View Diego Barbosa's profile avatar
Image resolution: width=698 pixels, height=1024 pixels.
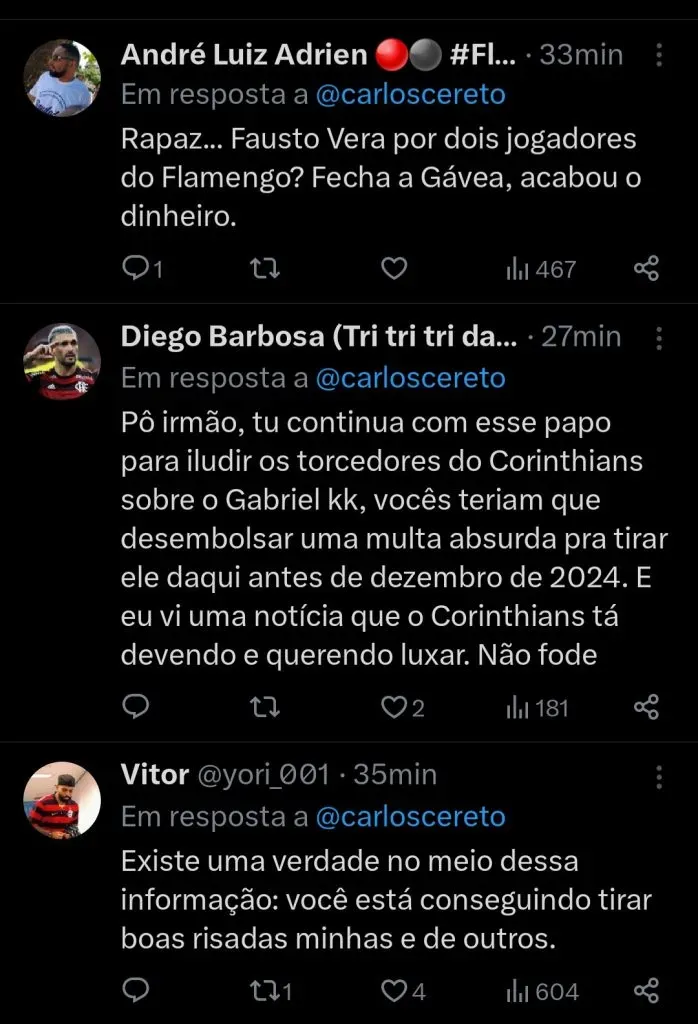click(62, 361)
